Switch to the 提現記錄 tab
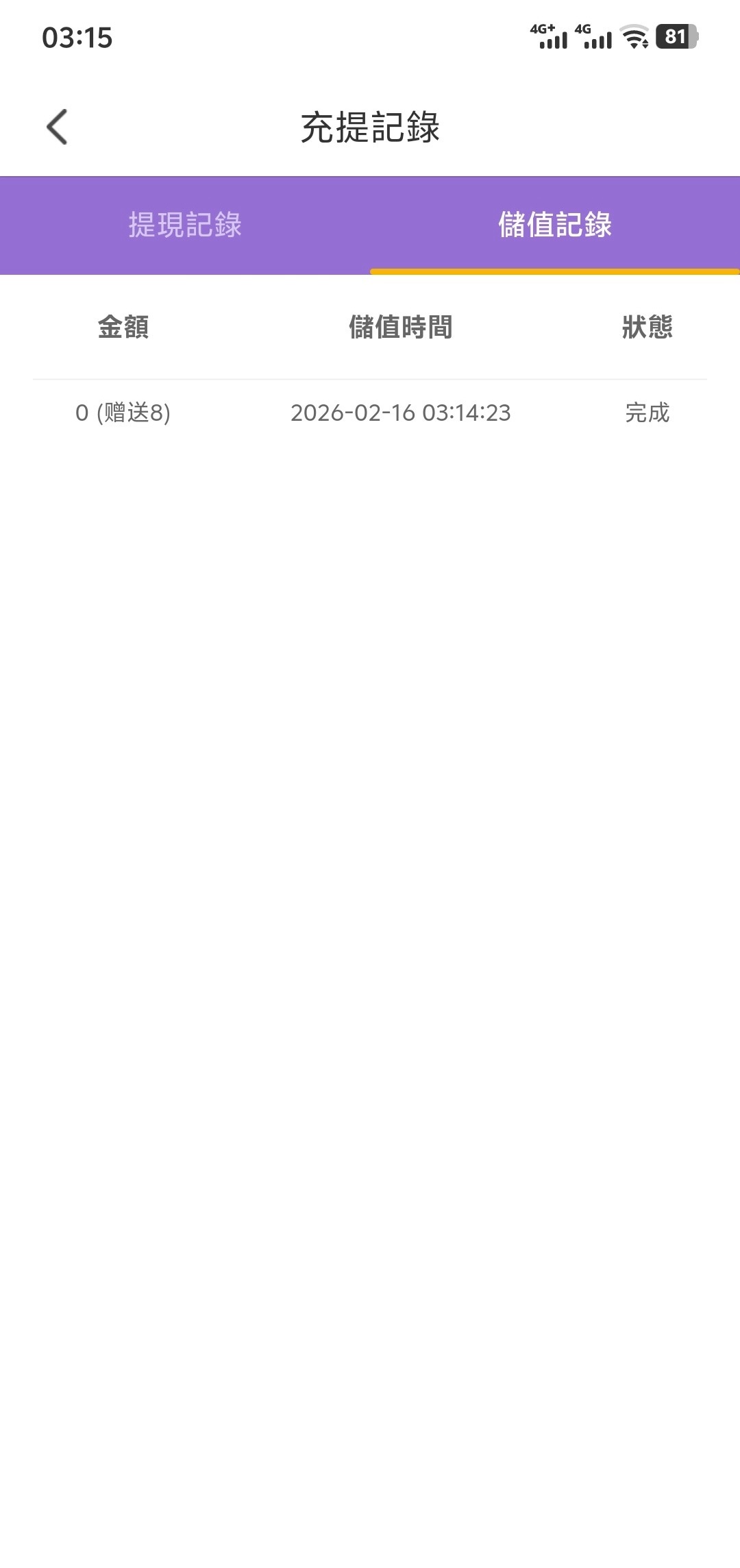740x1568 pixels. [185, 225]
